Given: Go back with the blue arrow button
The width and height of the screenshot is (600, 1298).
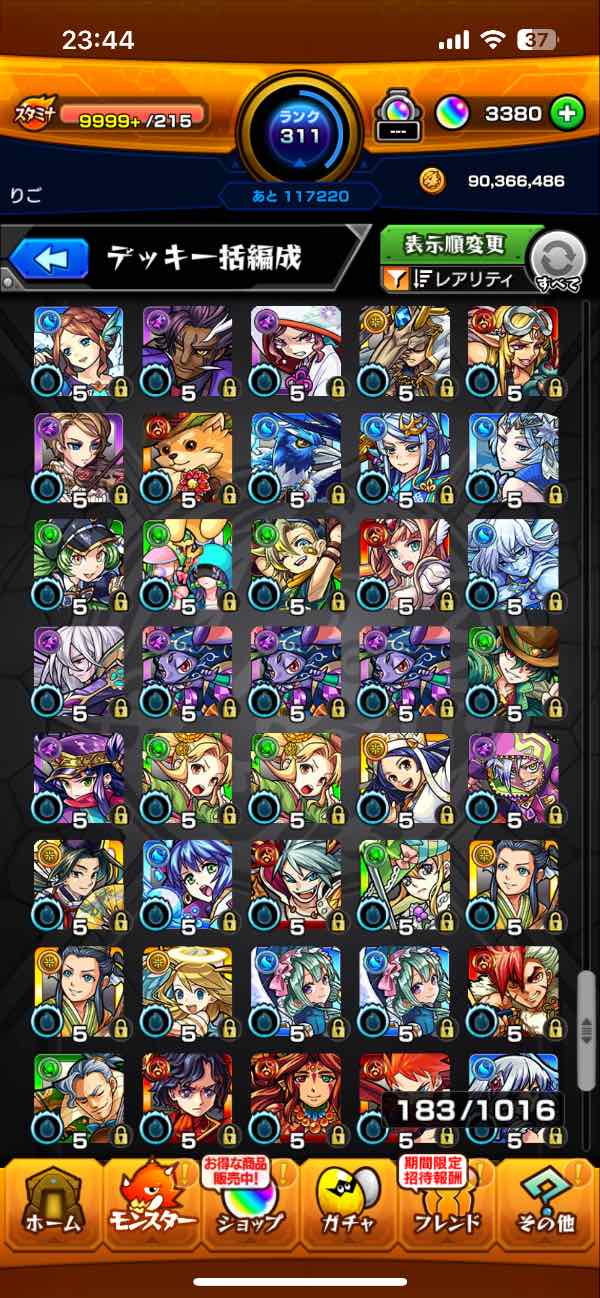Looking at the screenshot, I should coord(49,259).
